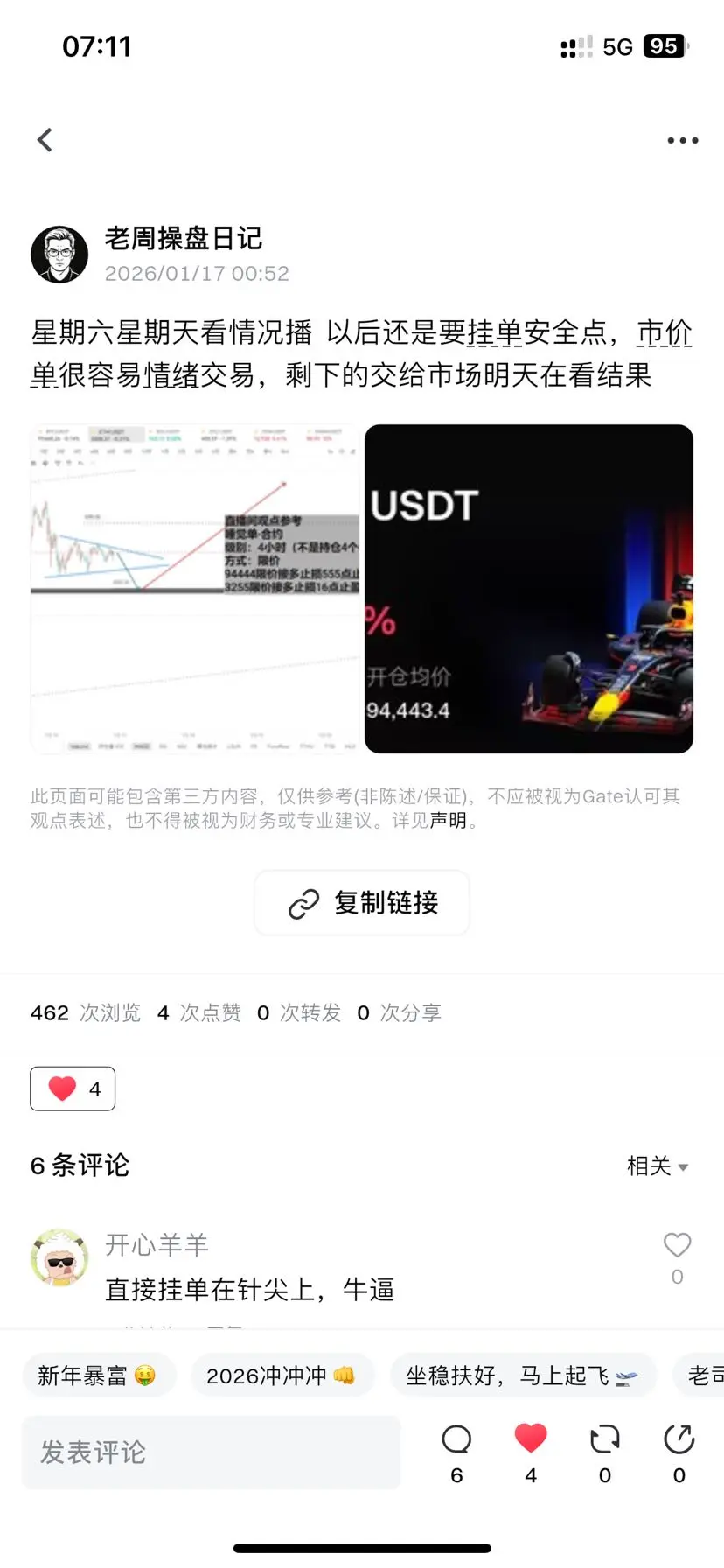The width and height of the screenshot is (724, 1568).
Task: Tap the heart reaction chip showing 4
Action: click(73, 1088)
